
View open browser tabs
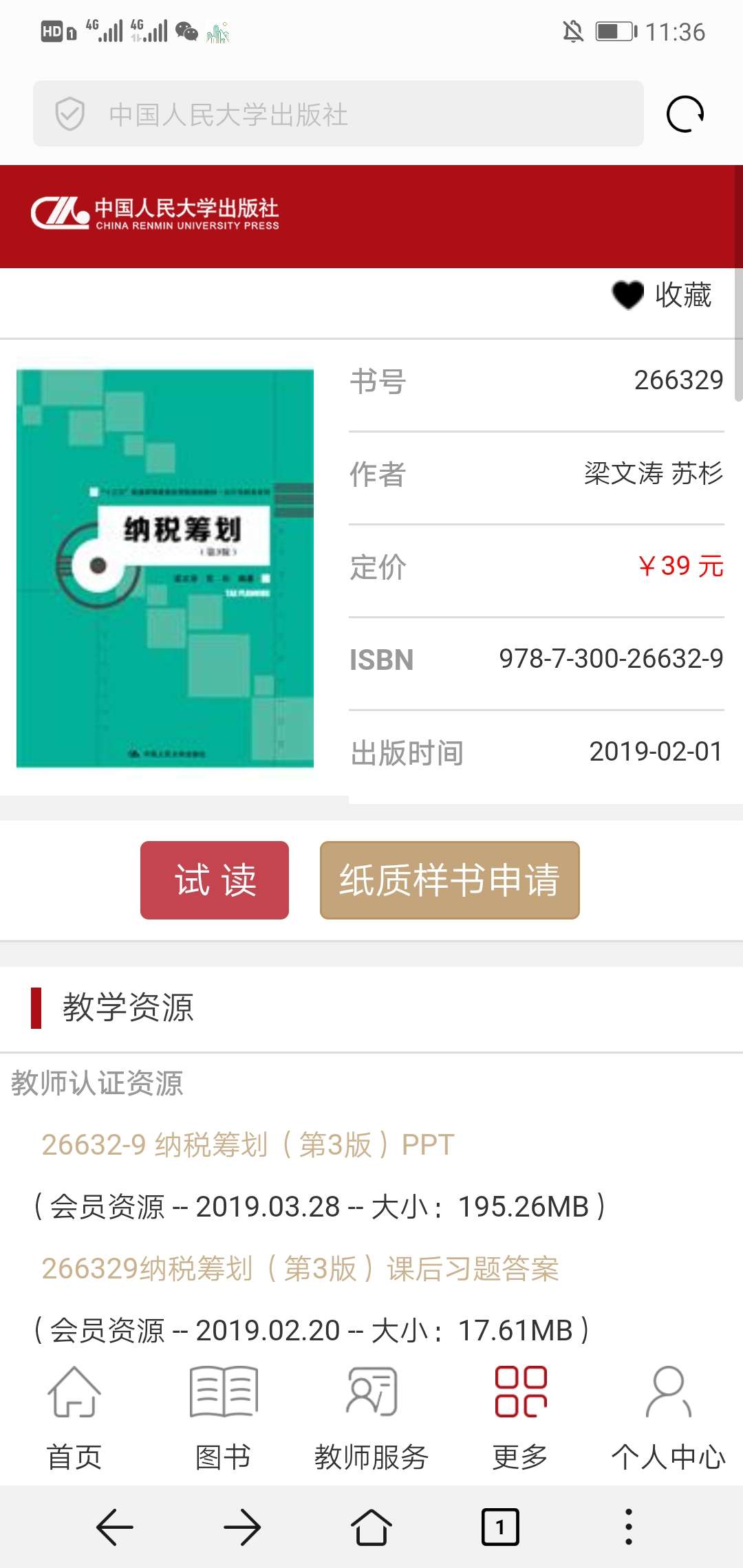(500, 1527)
